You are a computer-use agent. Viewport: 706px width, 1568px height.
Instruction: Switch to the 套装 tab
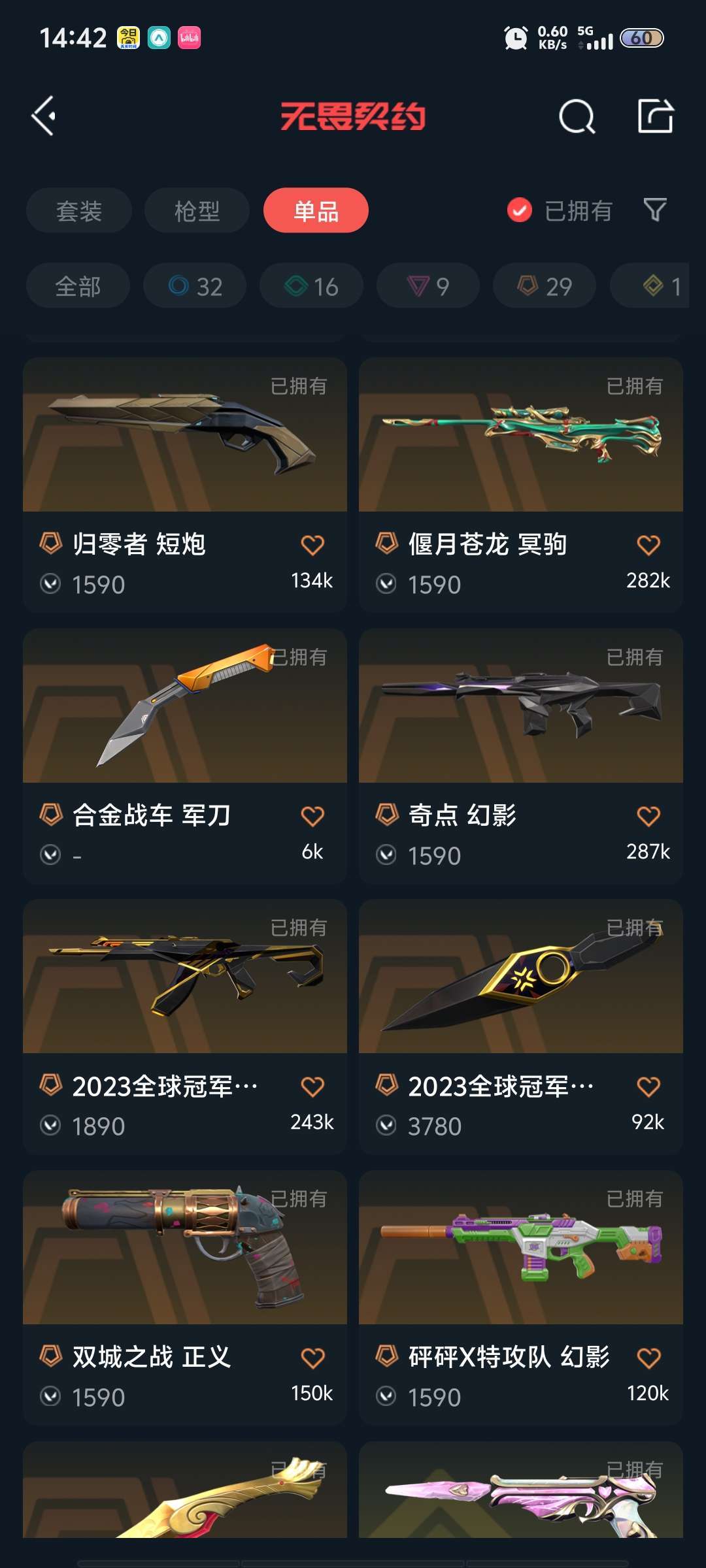point(79,210)
